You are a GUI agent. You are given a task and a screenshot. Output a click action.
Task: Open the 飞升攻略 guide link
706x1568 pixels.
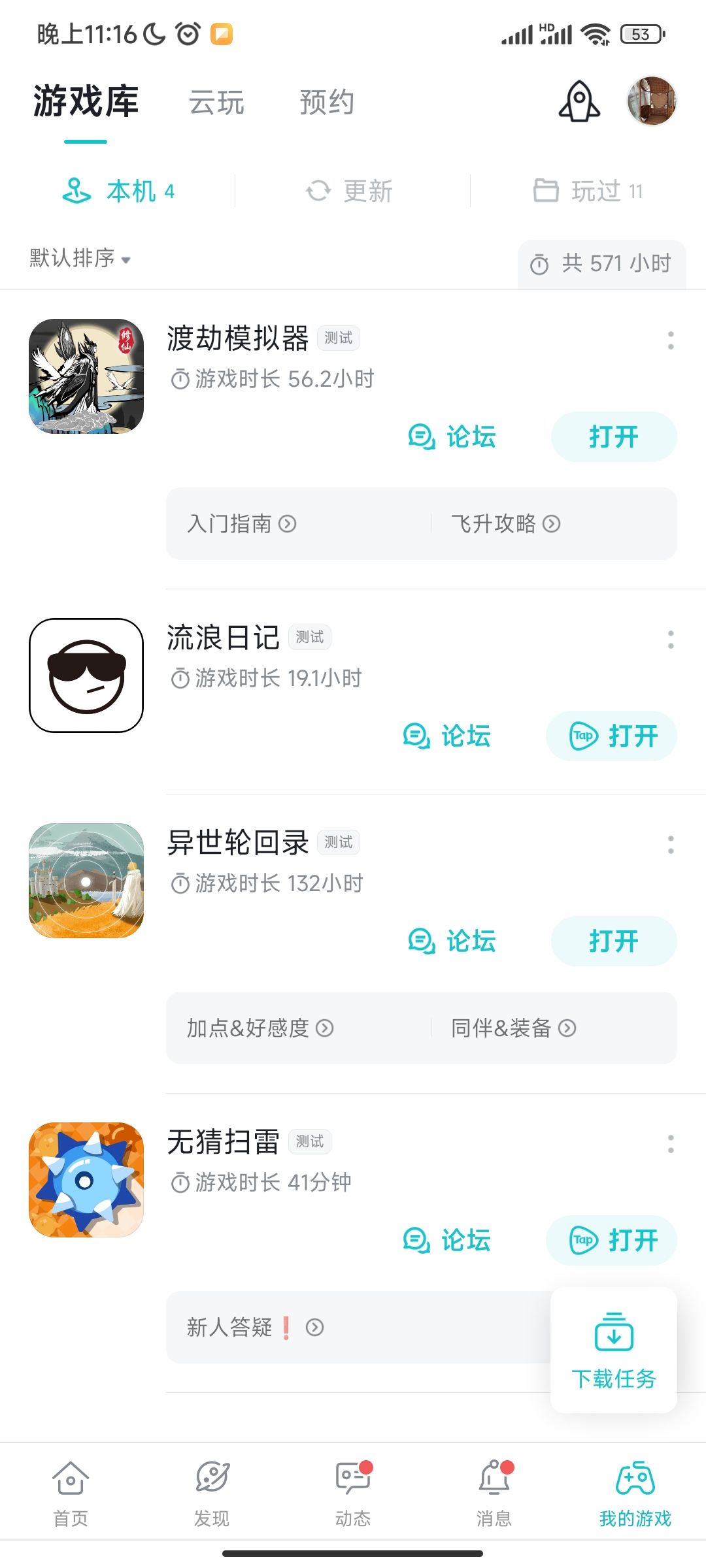505,524
